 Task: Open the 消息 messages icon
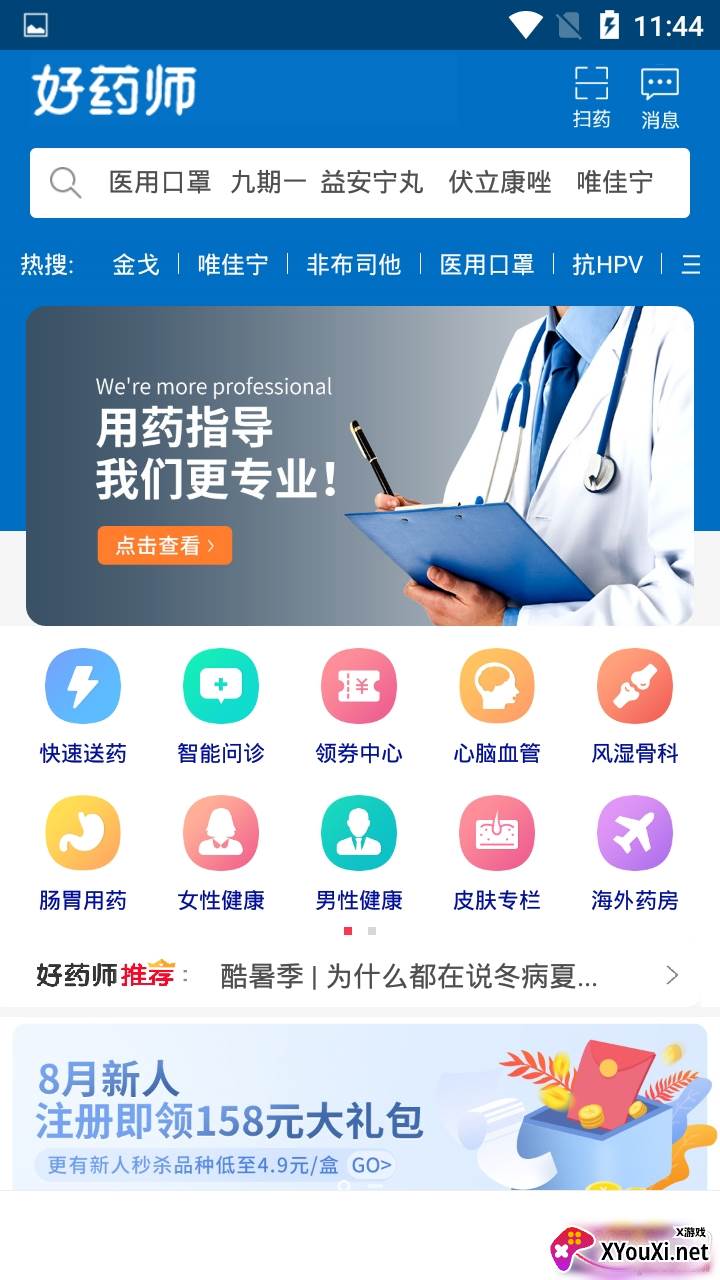[x=660, y=96]
